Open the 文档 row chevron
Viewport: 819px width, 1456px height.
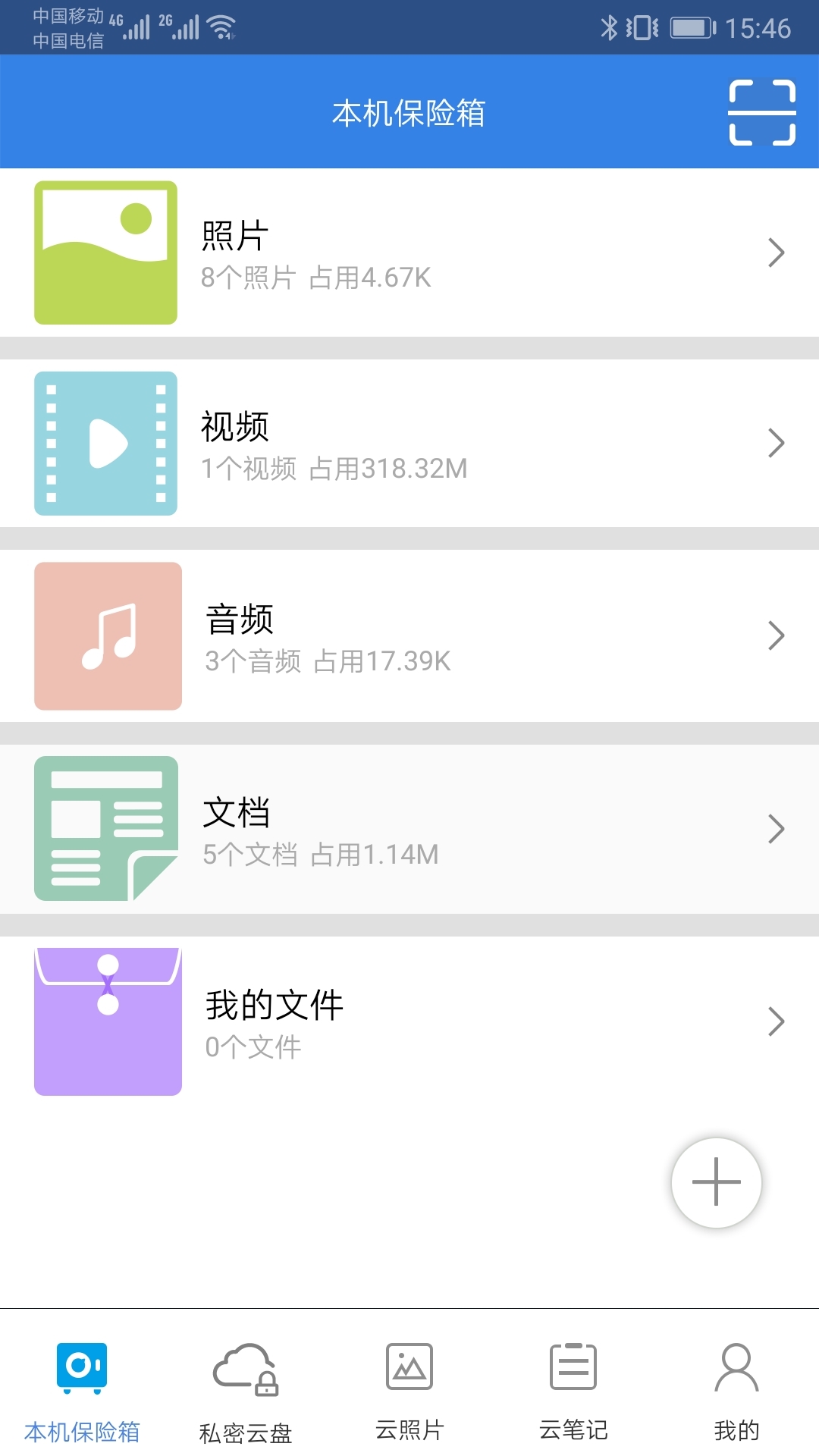point(775,829)
